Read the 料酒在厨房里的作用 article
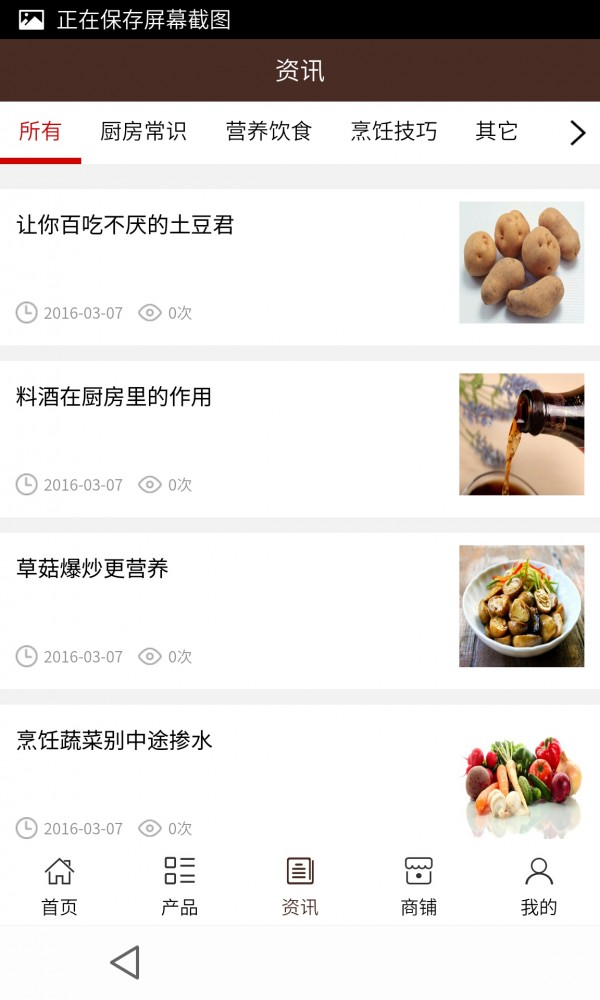This screenshot has width=600, height=1000. 114,398
